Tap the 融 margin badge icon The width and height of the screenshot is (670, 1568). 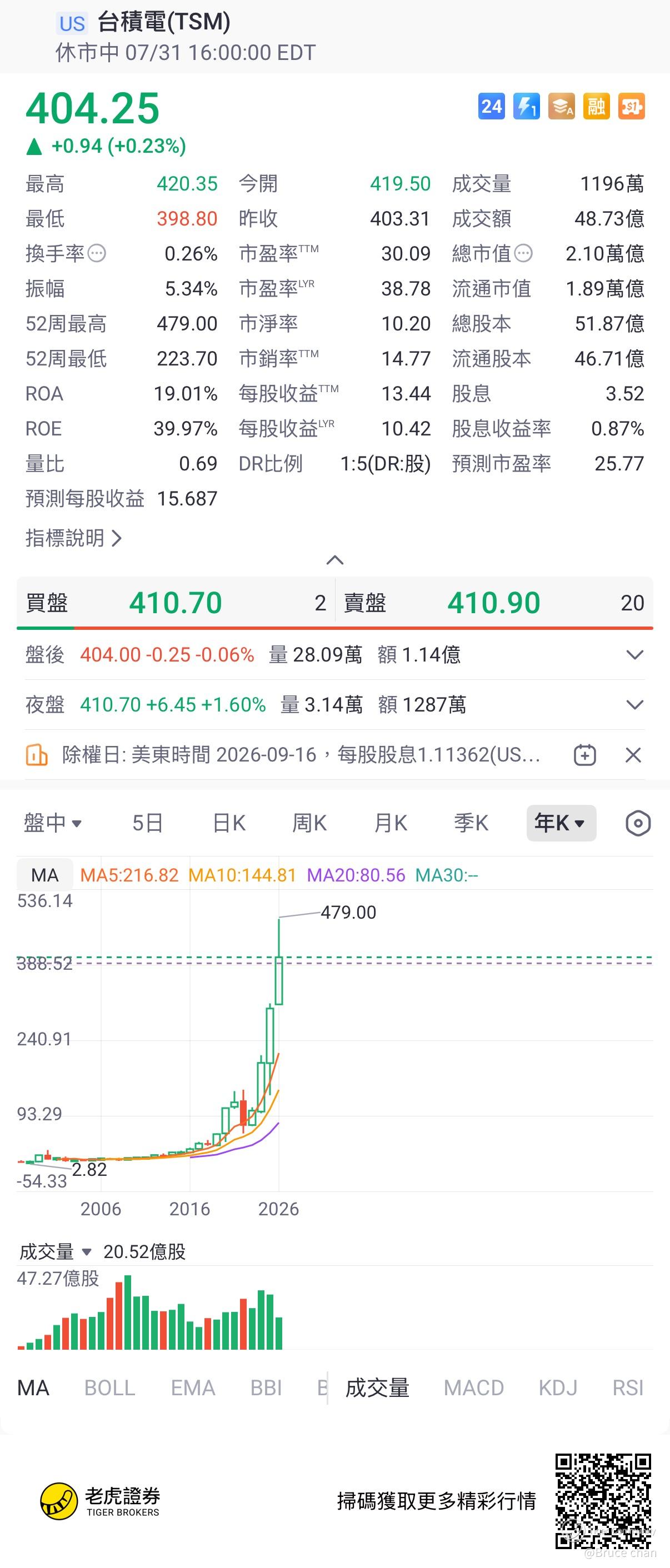coord(596,107)
